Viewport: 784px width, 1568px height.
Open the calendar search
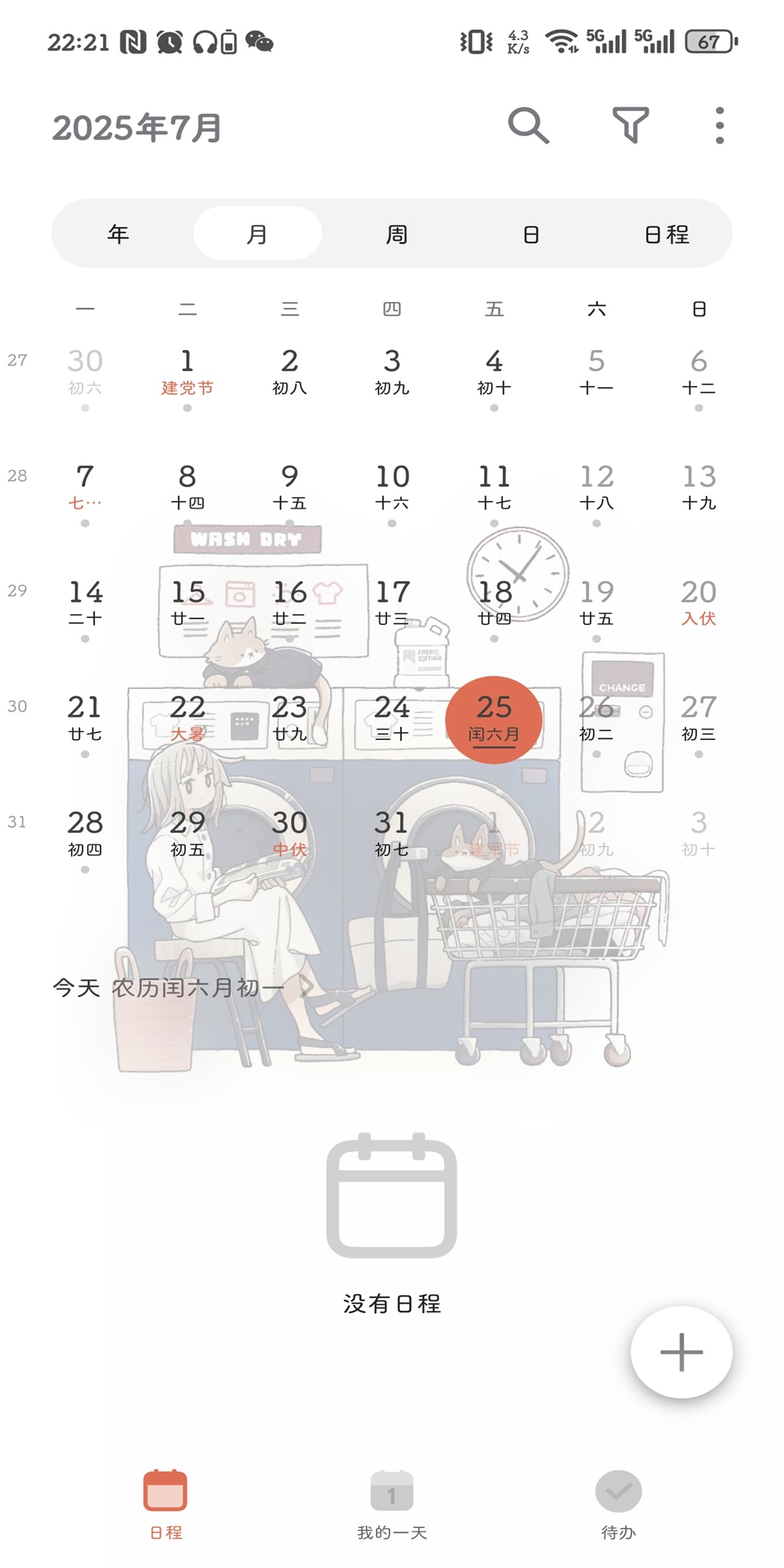[x=528, y=126]
